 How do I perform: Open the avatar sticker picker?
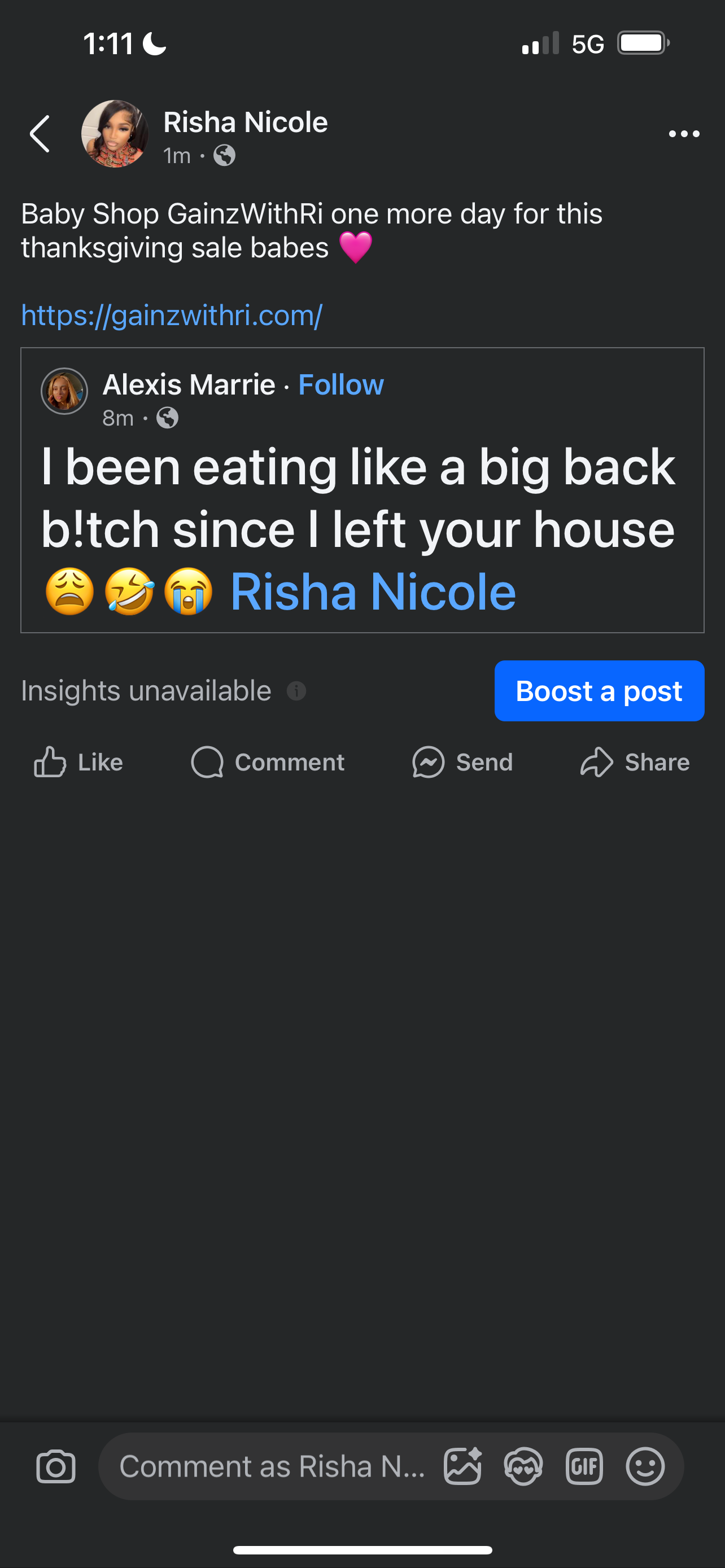pyautogui.click(x=523, y=1466)
